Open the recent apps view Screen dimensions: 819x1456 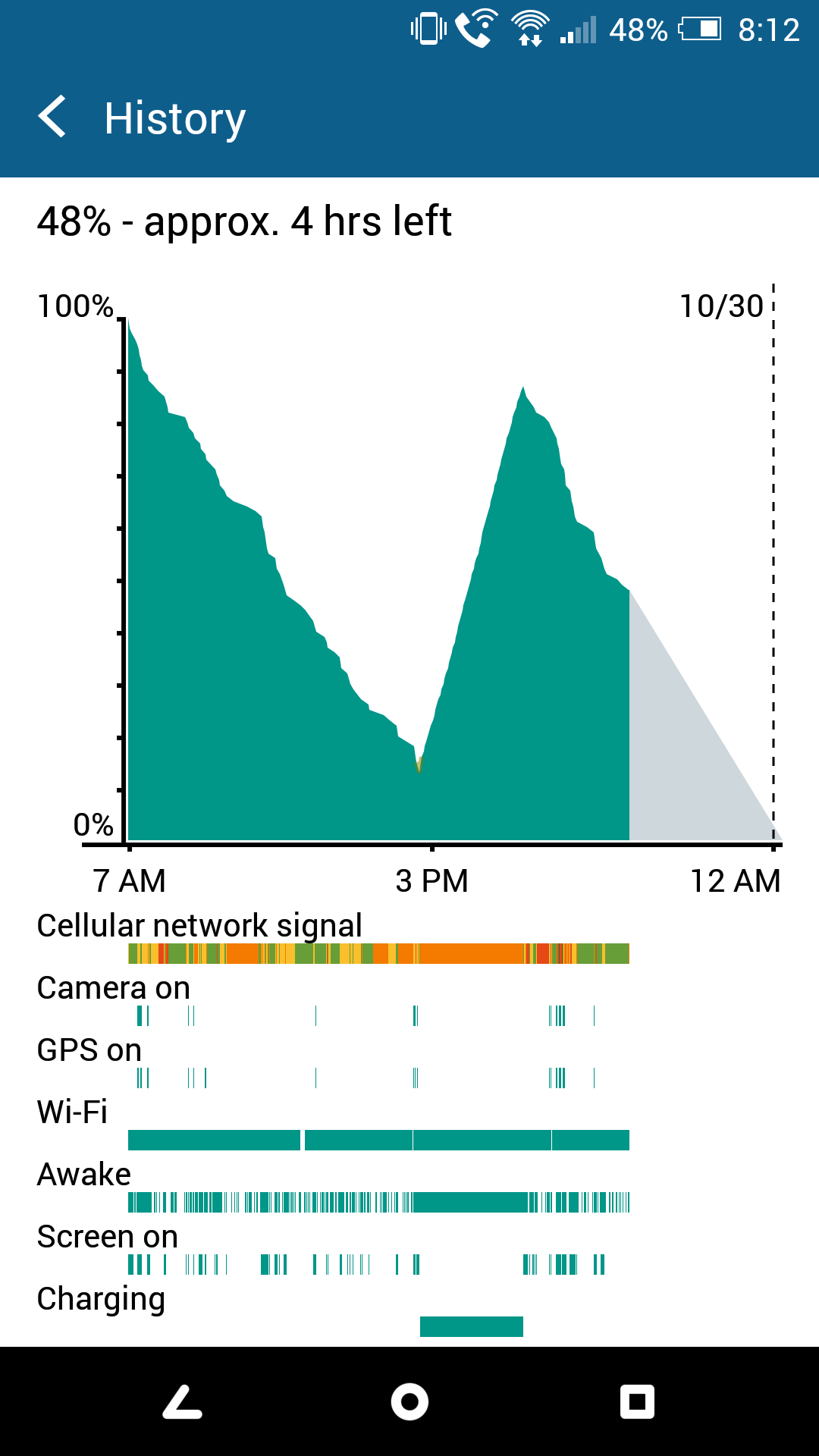[x=637, y=1401]
